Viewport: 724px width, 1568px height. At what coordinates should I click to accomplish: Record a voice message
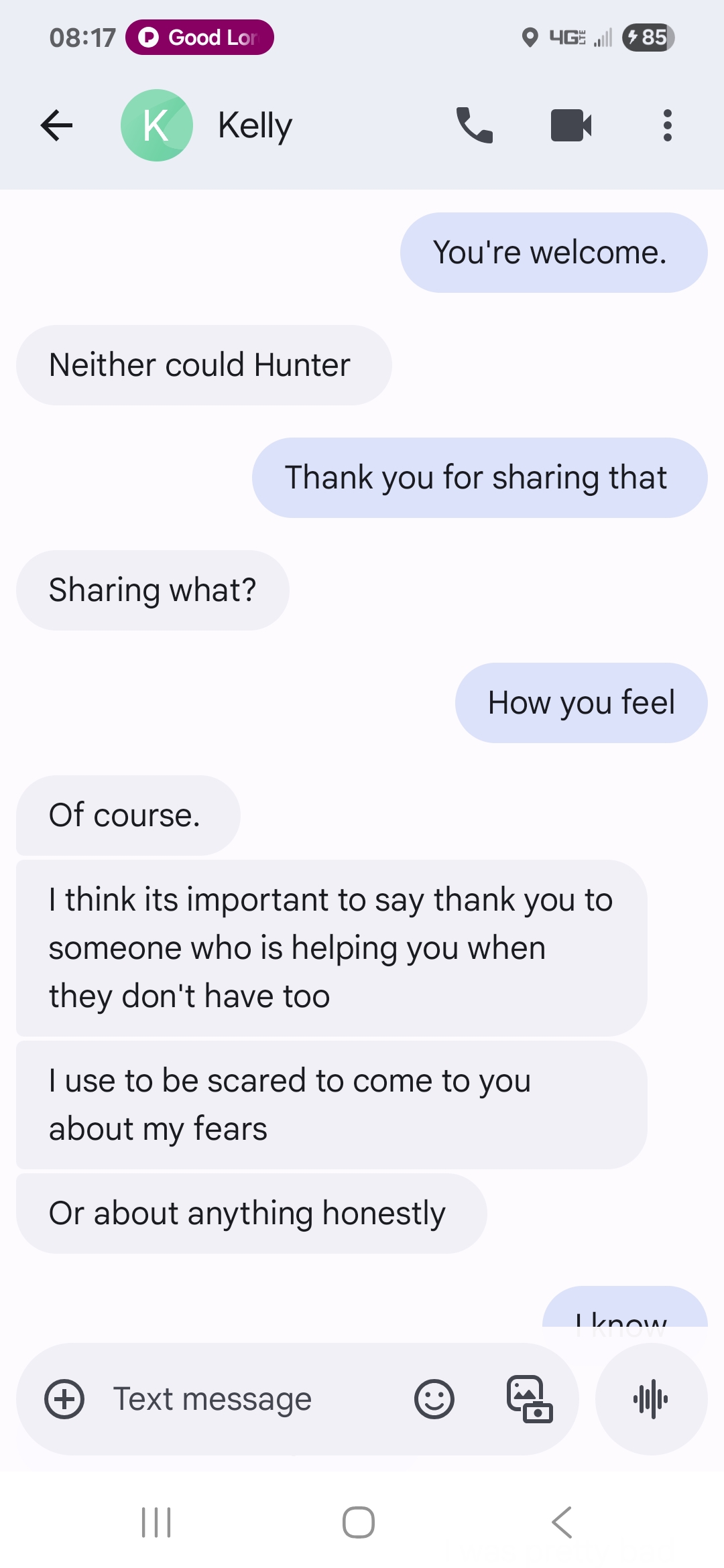coord(651,1399)
